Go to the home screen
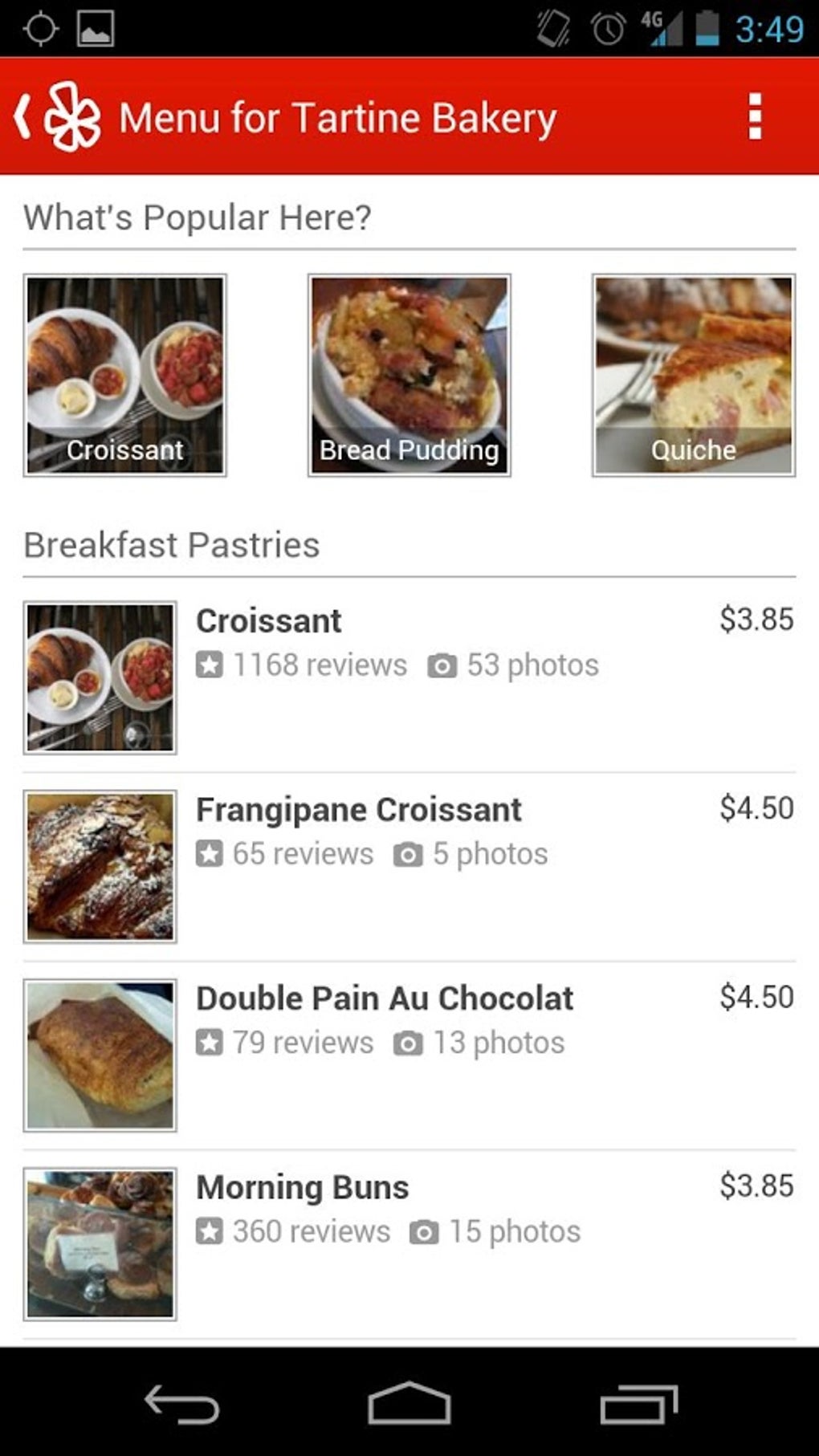This screenshot has width=819, height=1456. point(409,1404)
